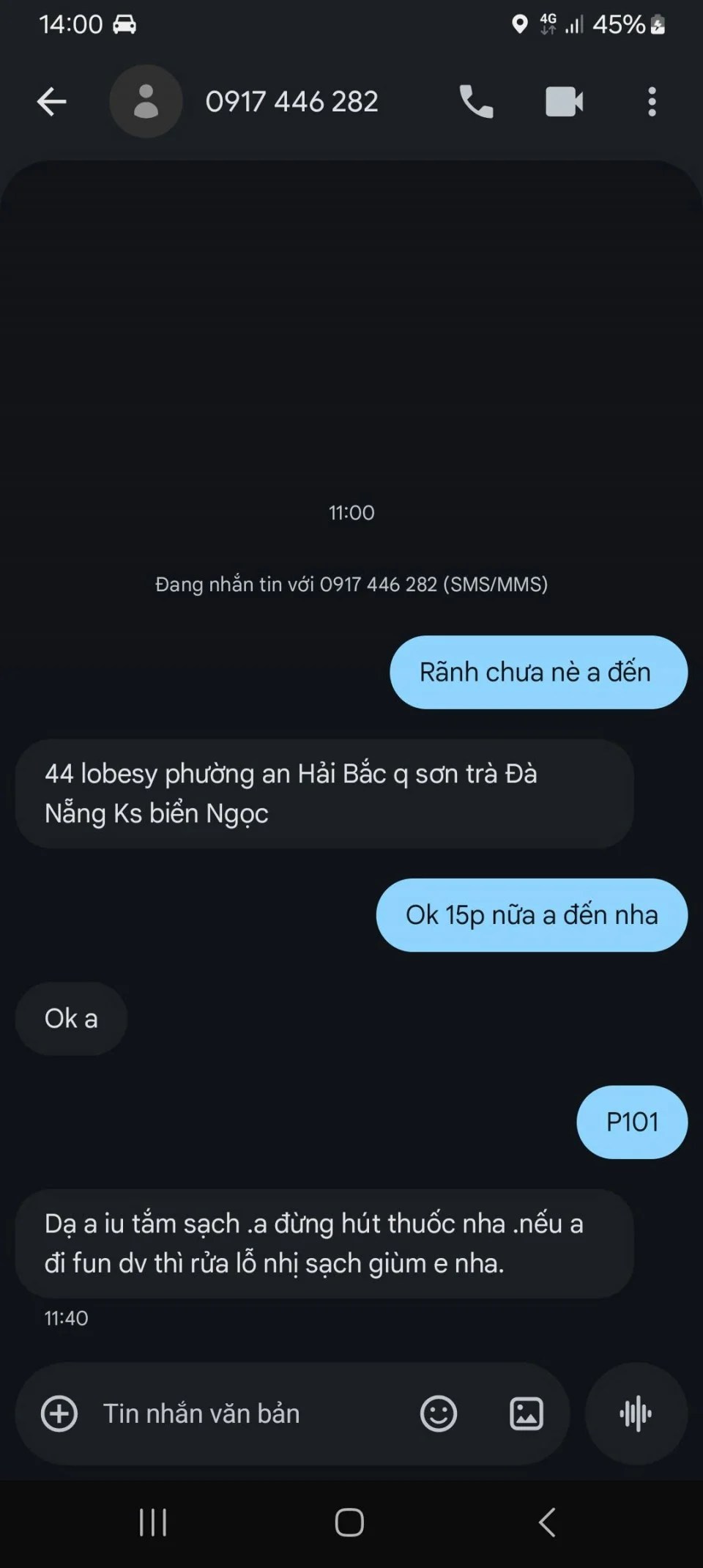The image size is (703, 1568).
Task: Open the three-dot overflow menu
Action: [652, 102]
